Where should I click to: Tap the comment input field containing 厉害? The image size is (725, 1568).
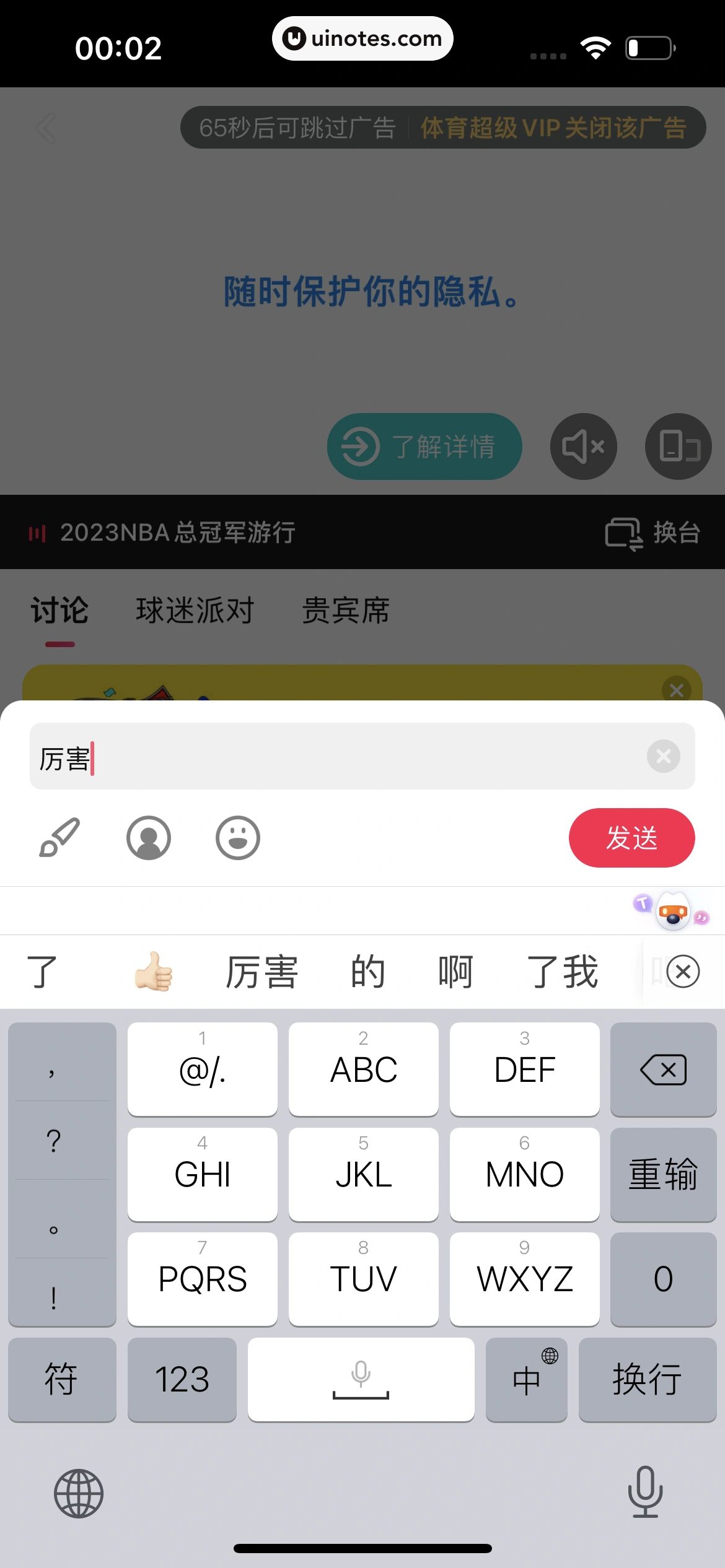[x=335, y=757]
